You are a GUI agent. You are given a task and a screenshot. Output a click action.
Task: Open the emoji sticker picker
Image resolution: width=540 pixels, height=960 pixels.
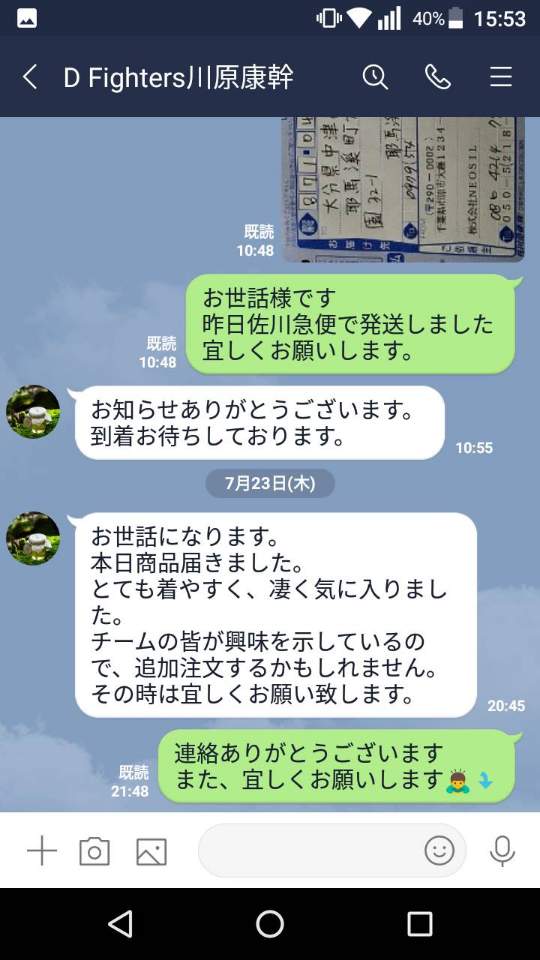coord(440,850)
